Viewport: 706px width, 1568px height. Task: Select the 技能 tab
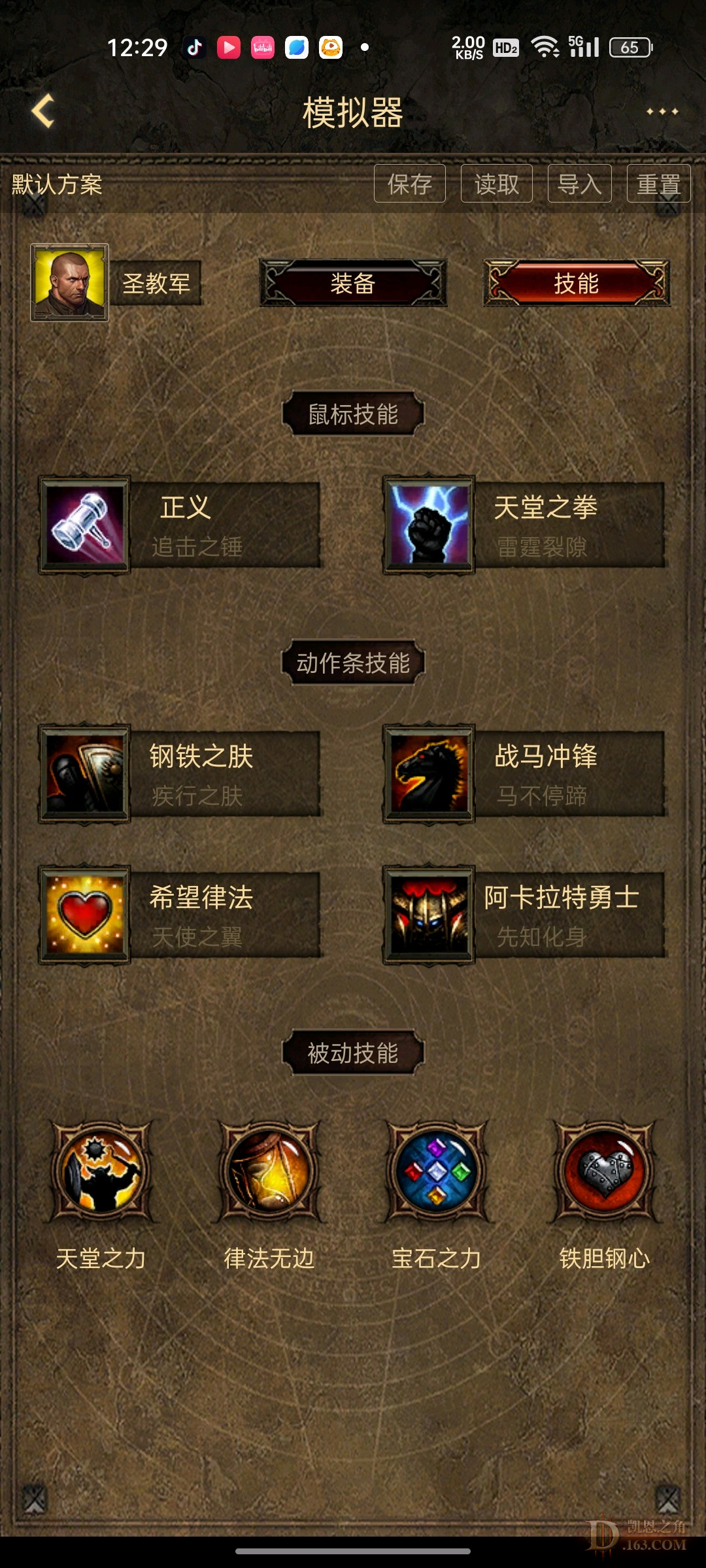click(x=576, y=283)
